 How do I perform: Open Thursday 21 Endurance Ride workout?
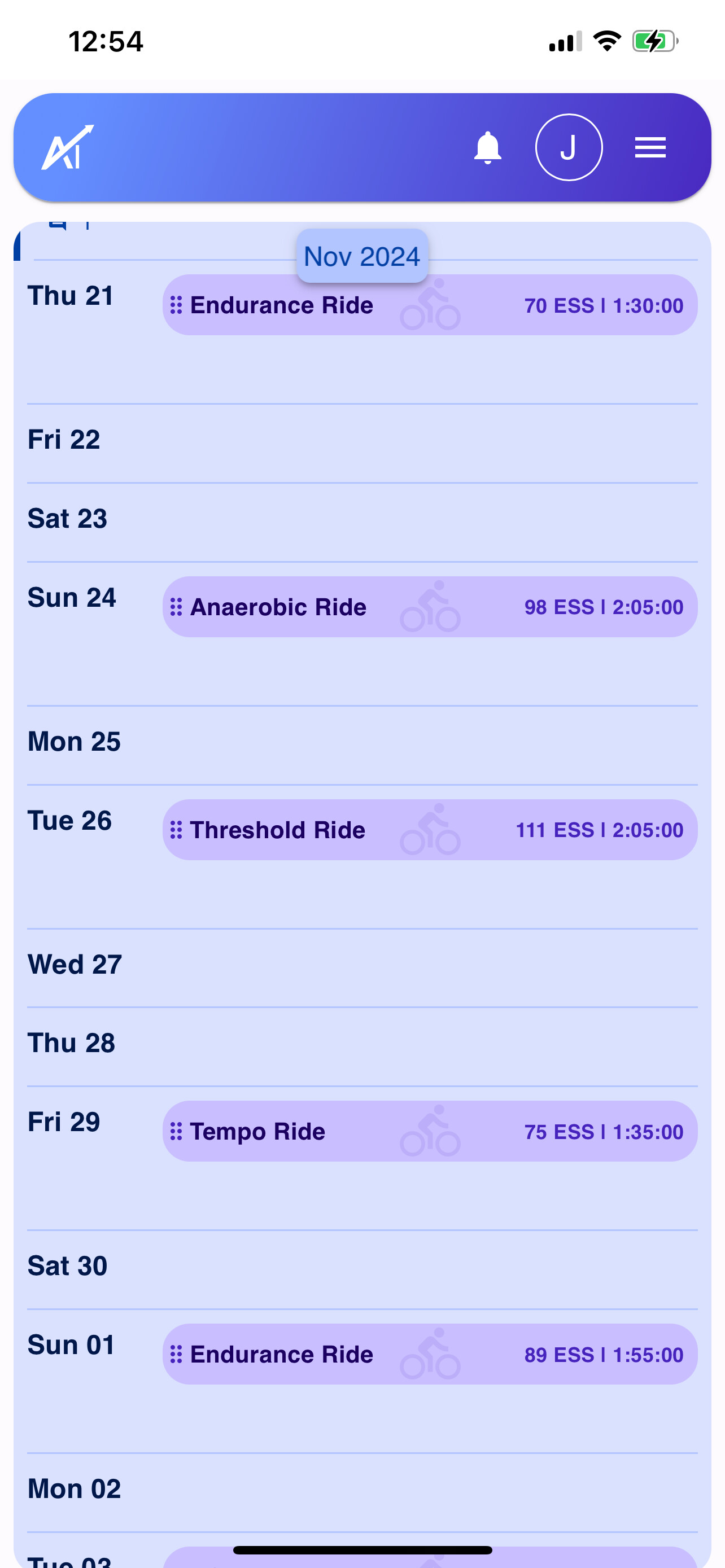(x=430, y=305)
